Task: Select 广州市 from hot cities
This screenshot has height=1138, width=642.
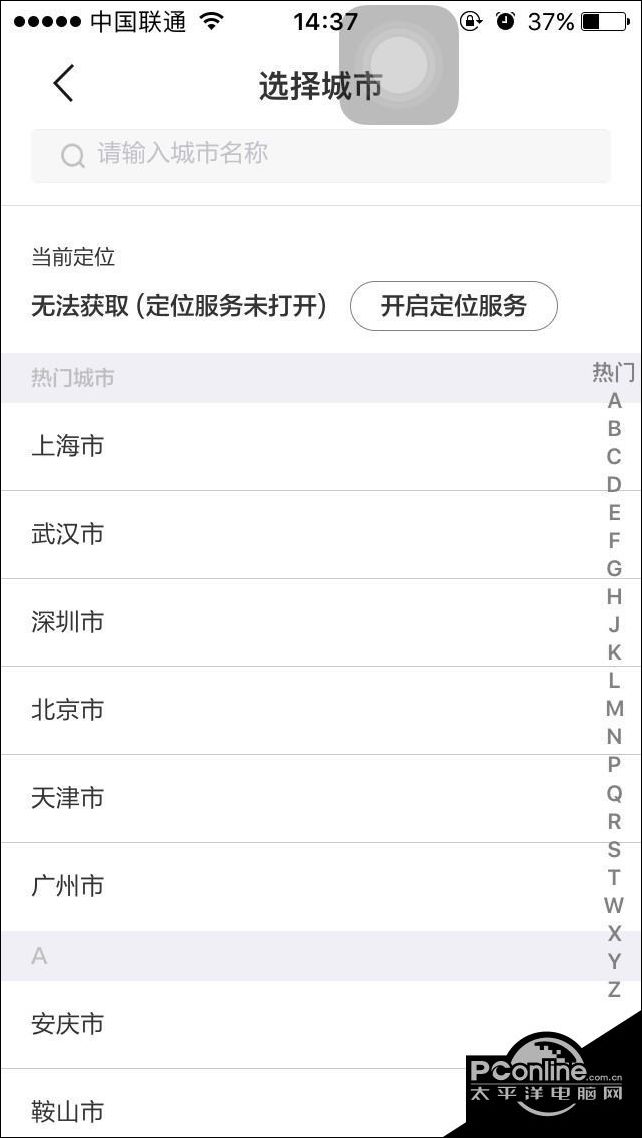Action: point(321,887)
